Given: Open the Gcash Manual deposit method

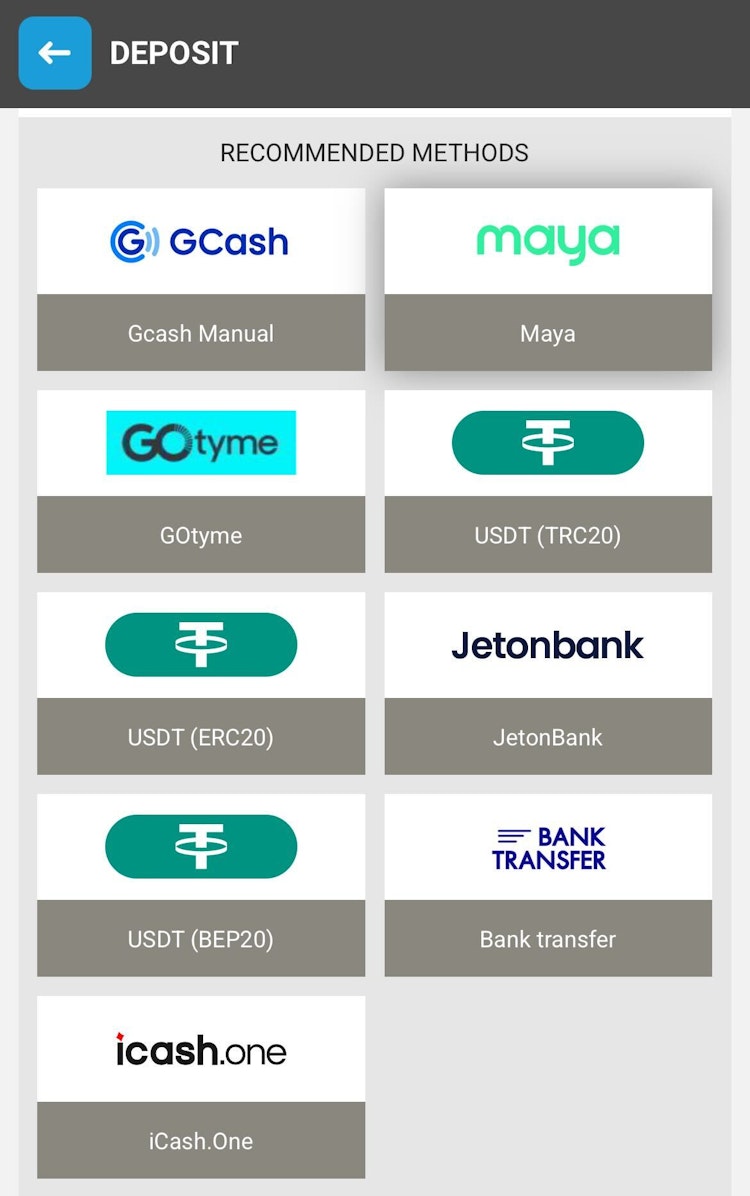Looking at the screenshot, I should click(x=200, y=333).
